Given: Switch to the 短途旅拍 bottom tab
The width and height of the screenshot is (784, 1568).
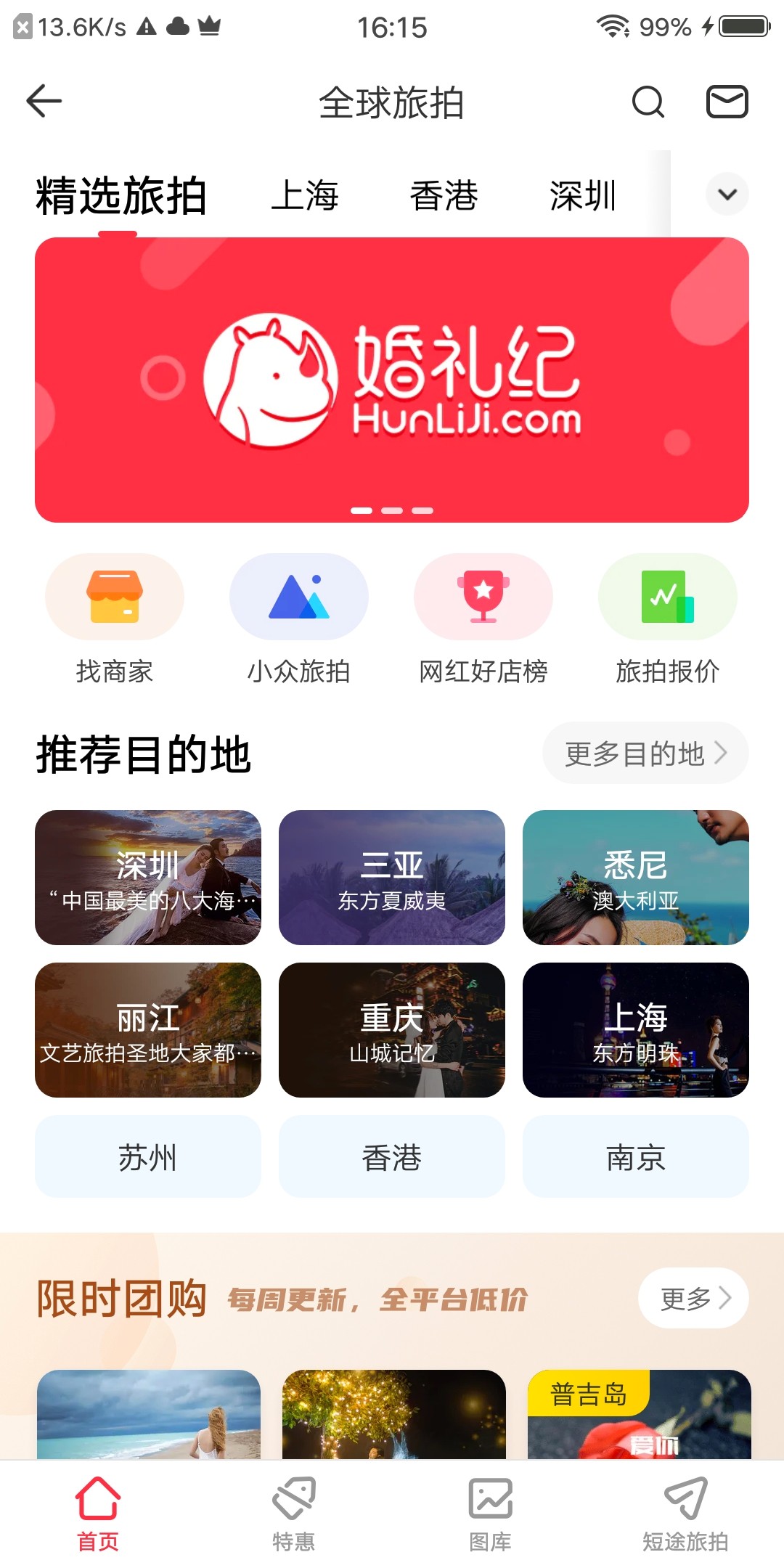Looking at the screenshot, I should [685, 1514].
